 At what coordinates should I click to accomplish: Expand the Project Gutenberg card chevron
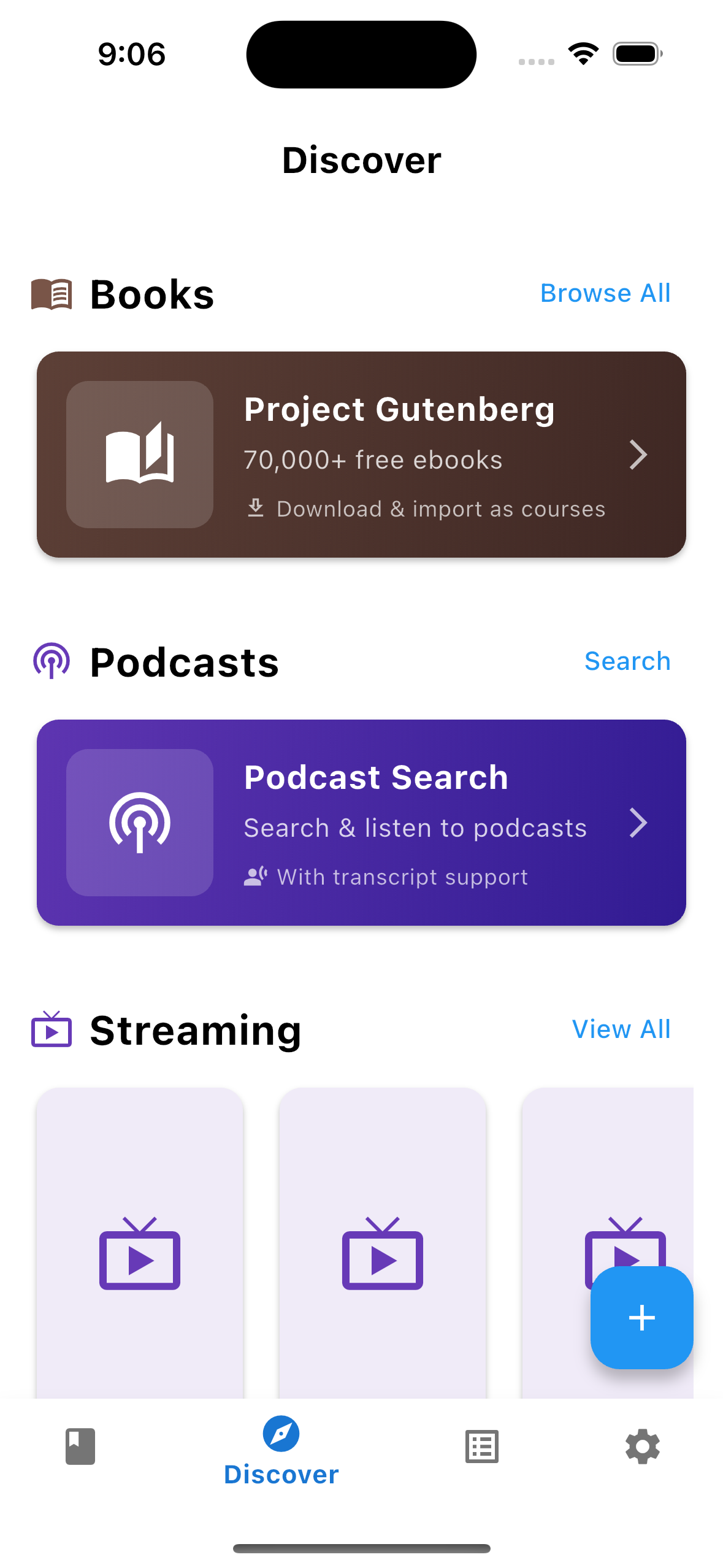(638, 455)
